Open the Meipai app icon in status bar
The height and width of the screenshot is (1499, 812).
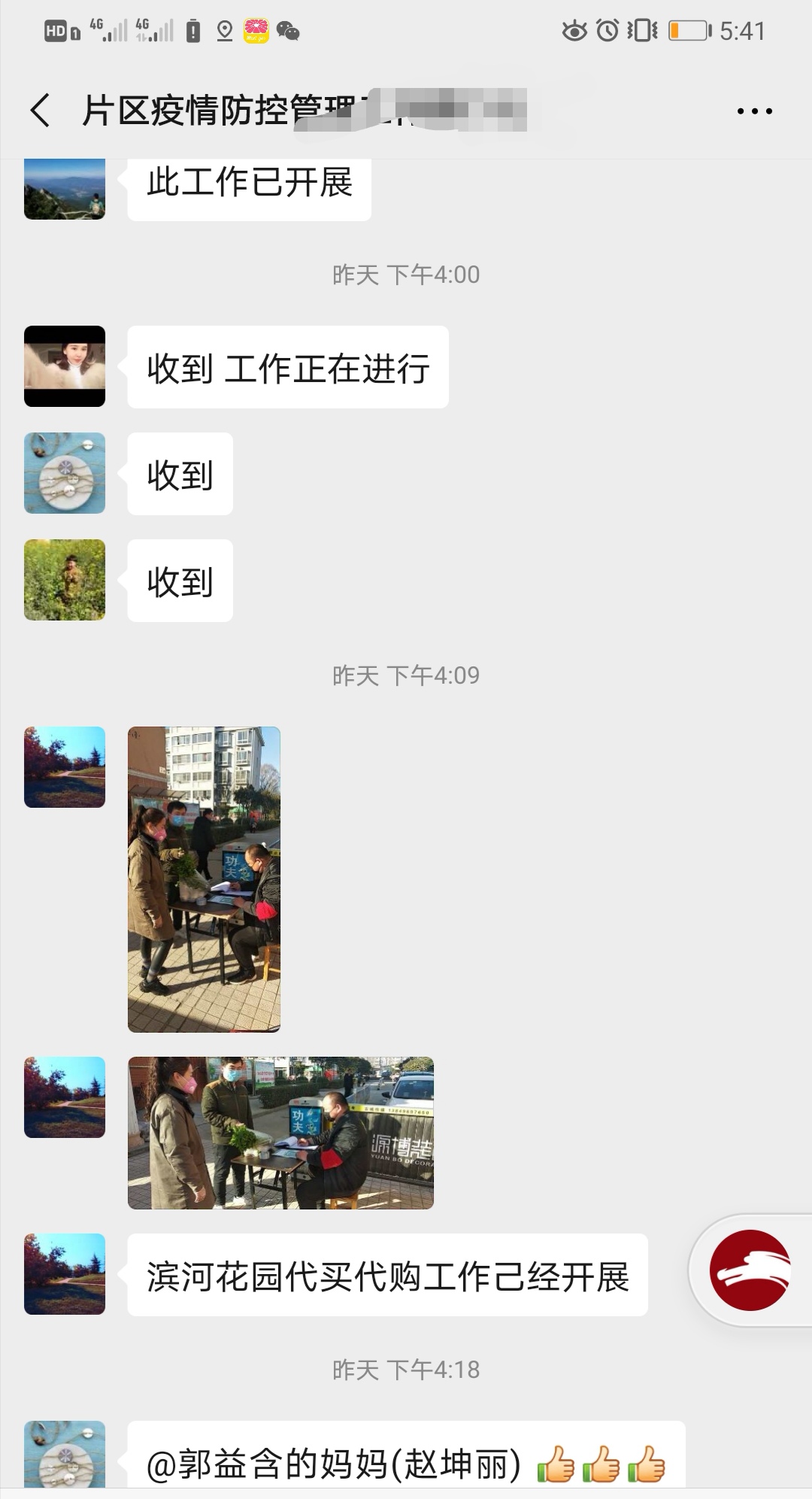(256, 30)
